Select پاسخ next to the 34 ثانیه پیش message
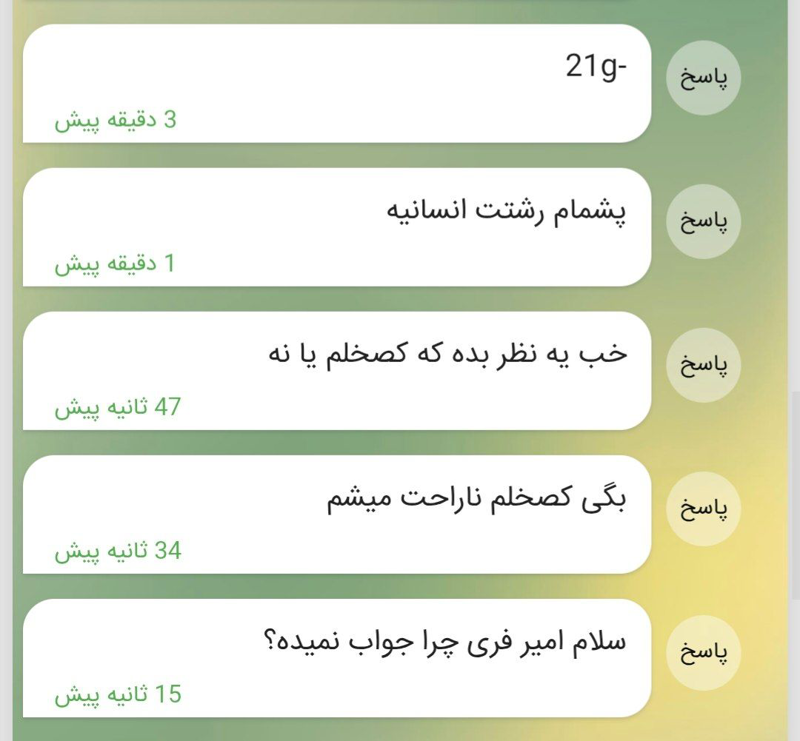Screen dimensions: 800x741 (x=703, y=509)
